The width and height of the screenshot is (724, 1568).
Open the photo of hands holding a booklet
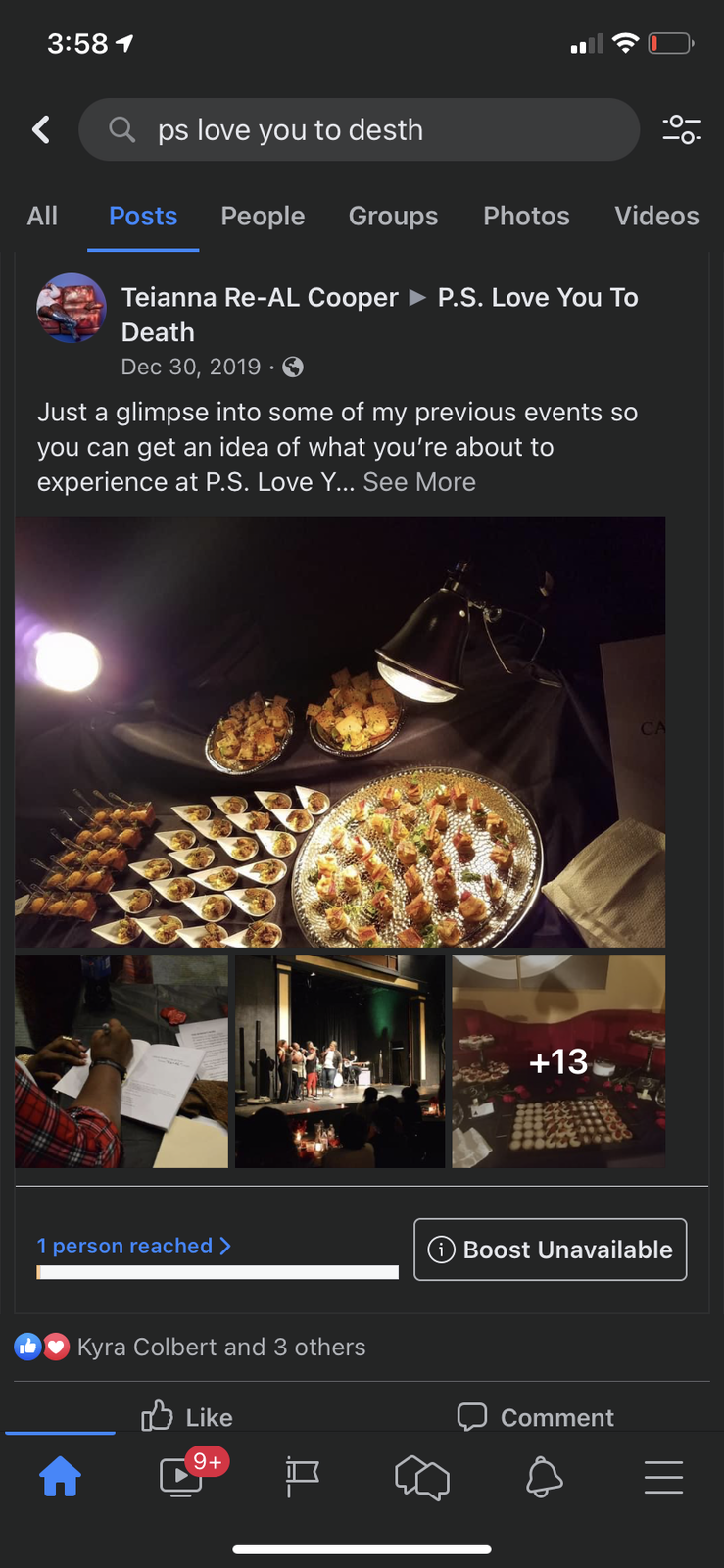(x=121, y=1061)
